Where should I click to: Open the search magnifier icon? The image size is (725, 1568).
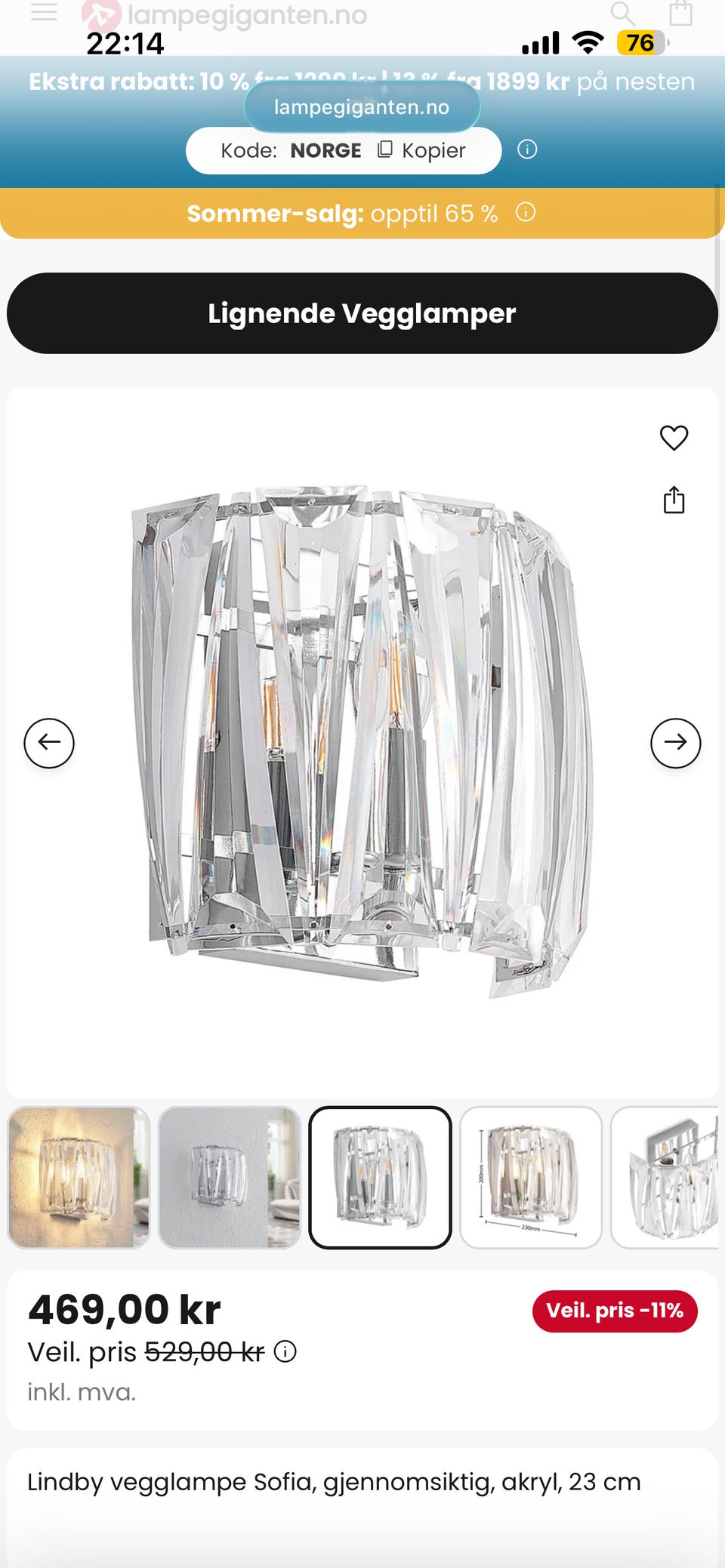[622, 13]
